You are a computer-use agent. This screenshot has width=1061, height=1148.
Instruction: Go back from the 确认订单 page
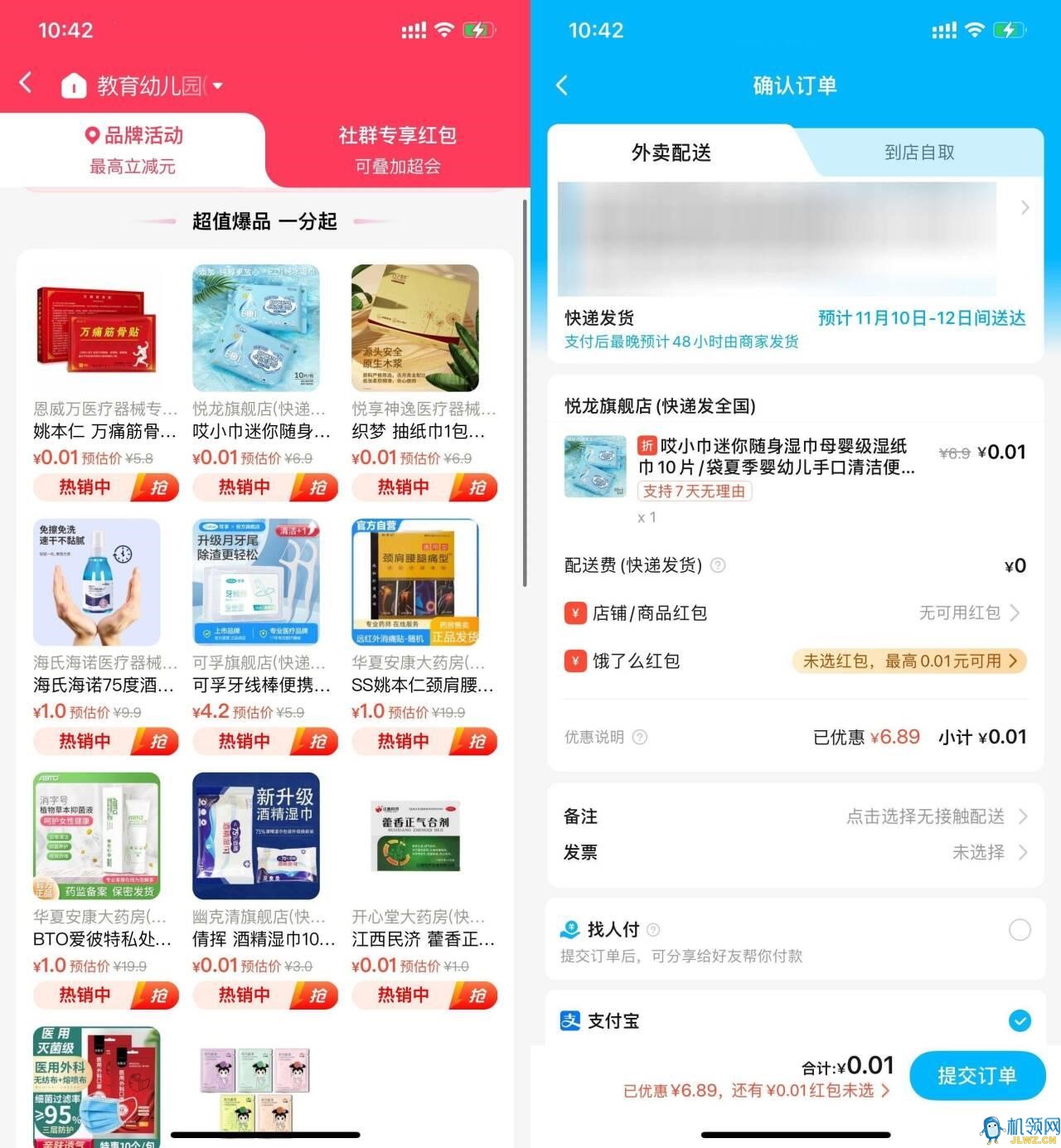pos(562,85)
